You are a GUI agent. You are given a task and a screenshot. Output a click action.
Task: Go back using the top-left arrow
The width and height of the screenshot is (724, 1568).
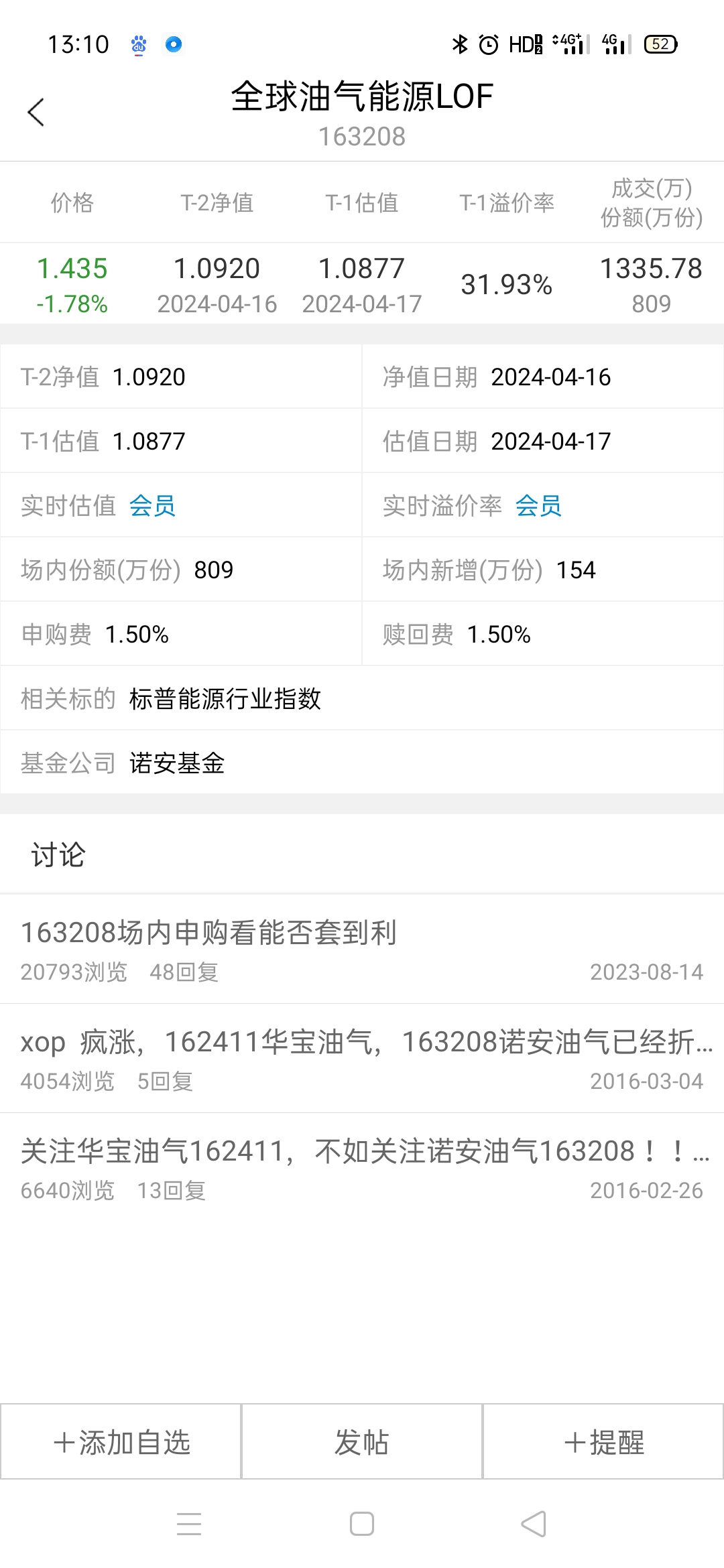coord(36,112)
